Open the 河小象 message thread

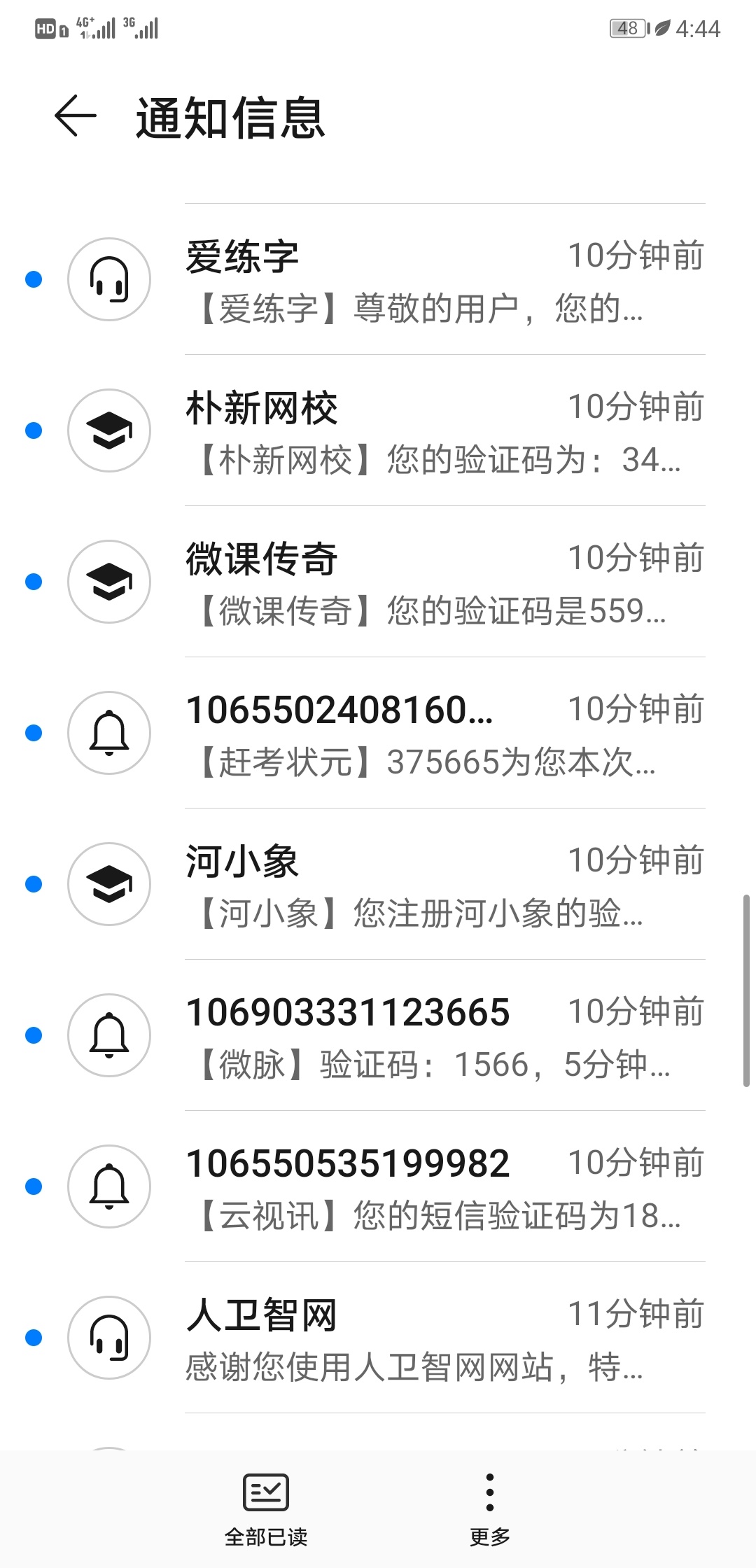click(x=378, y=884)
